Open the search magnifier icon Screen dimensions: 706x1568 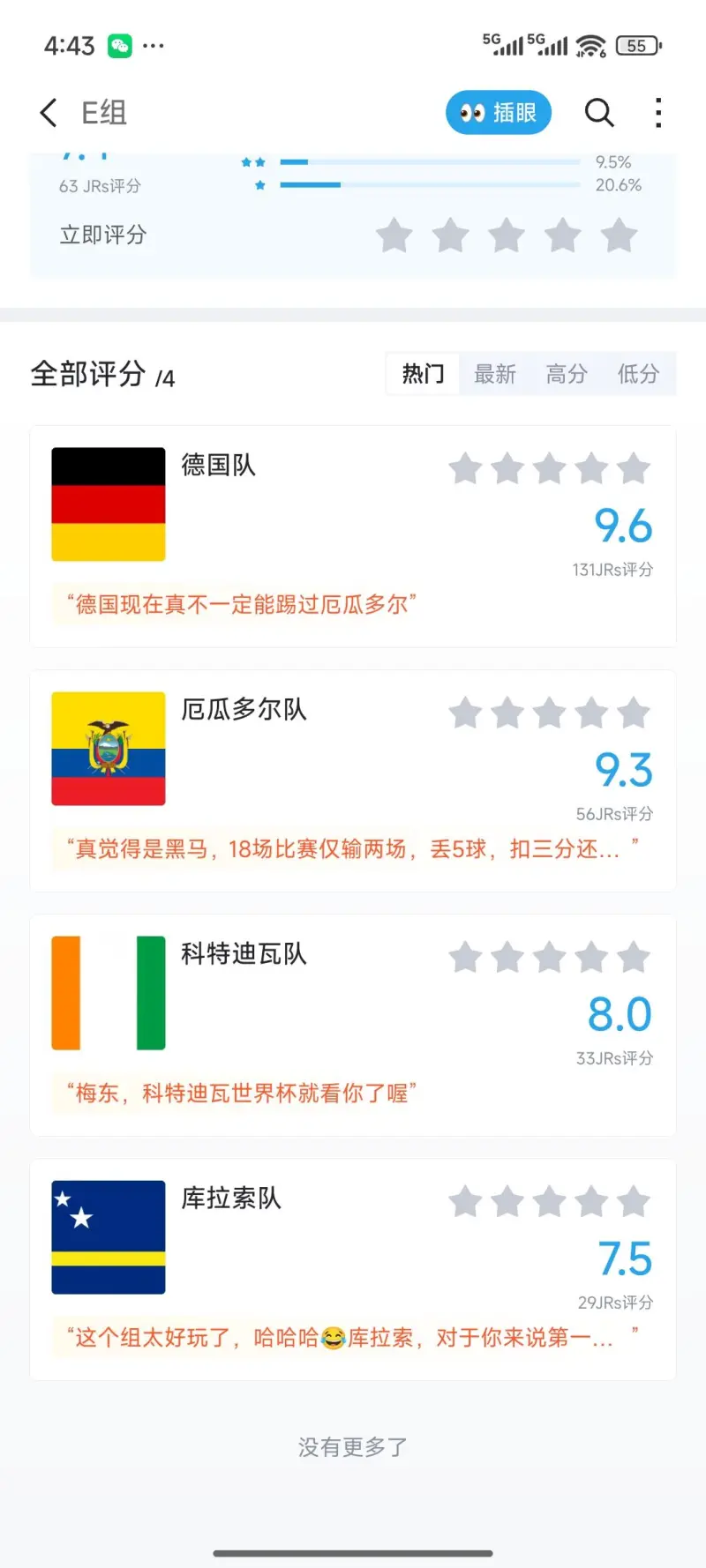pyautogui.click(x=599, y=113)
